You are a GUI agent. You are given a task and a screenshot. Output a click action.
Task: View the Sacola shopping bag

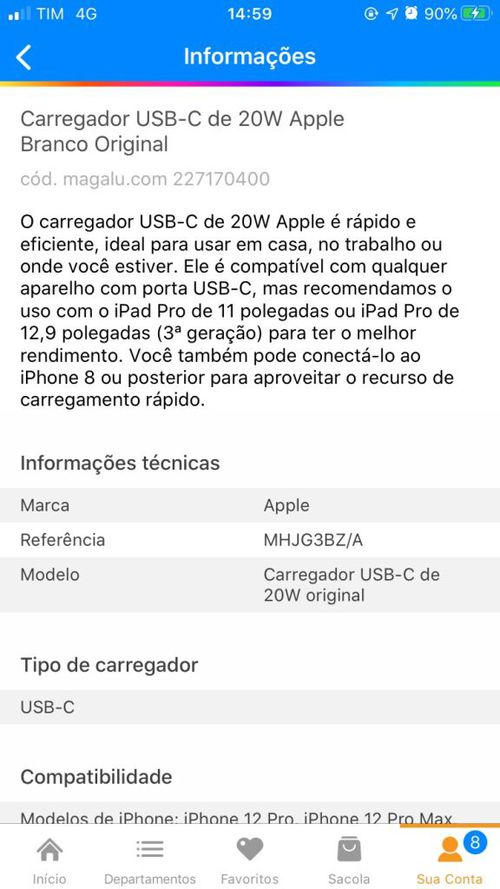349,859
